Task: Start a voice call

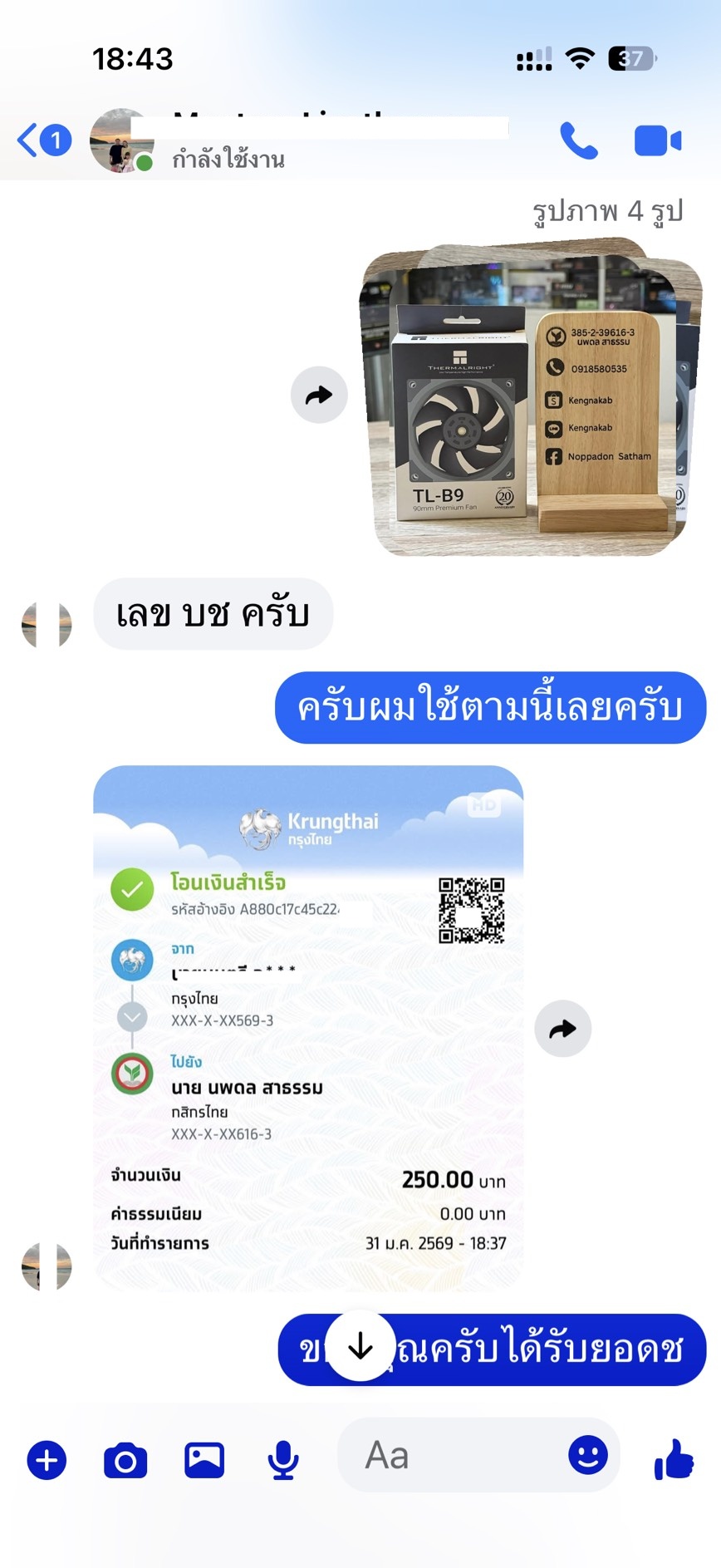Action: pyautogui.click(x=578, y=140)
